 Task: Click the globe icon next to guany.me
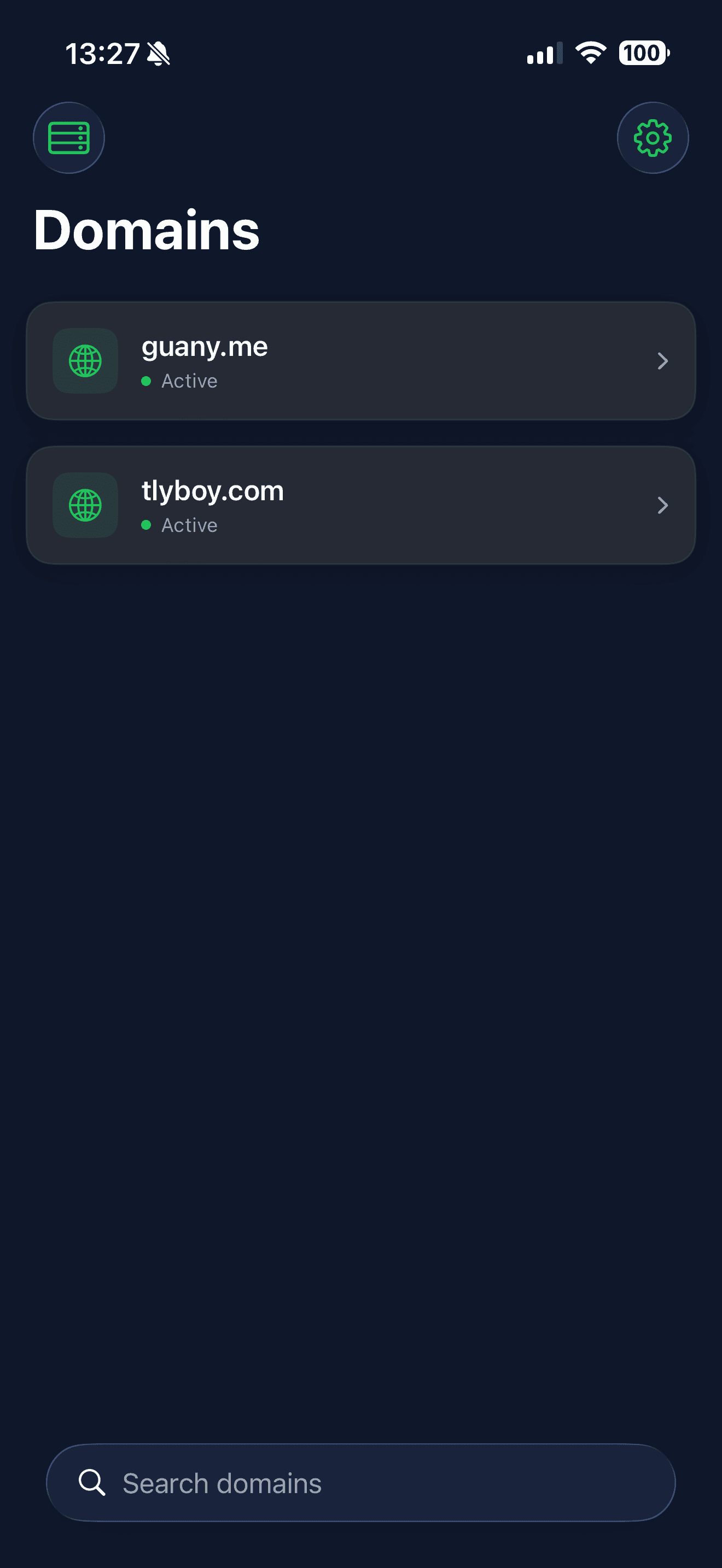pos(85,361)
